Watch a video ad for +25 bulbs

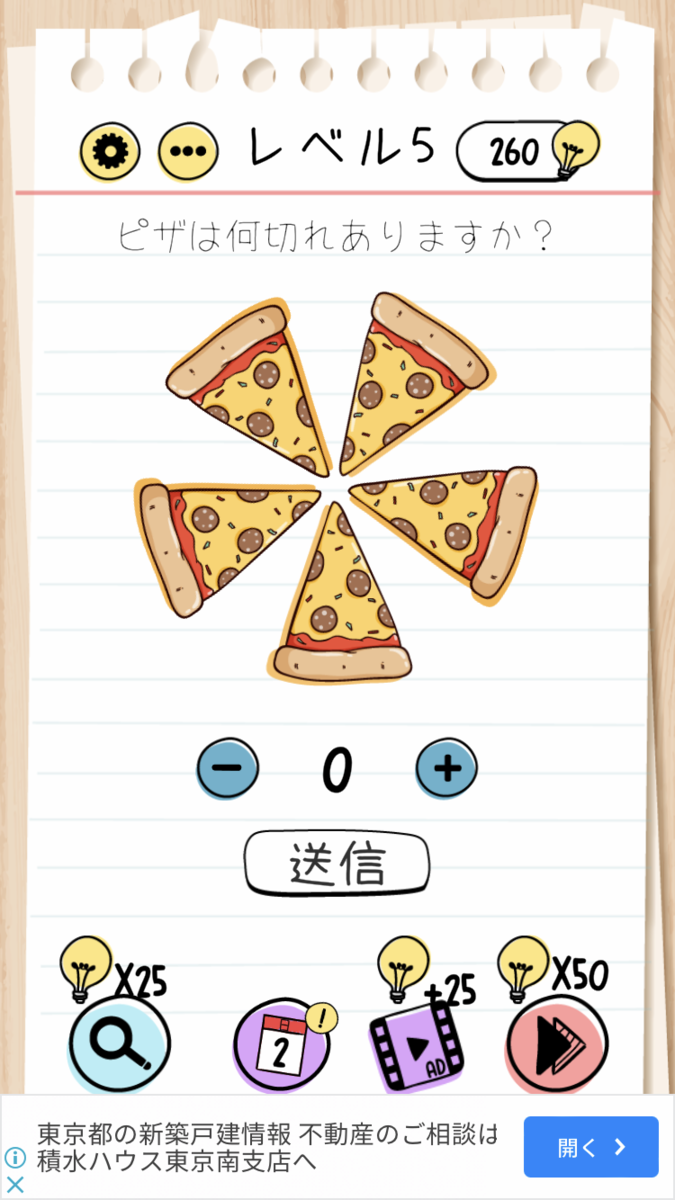click(x=417, y=1047)
